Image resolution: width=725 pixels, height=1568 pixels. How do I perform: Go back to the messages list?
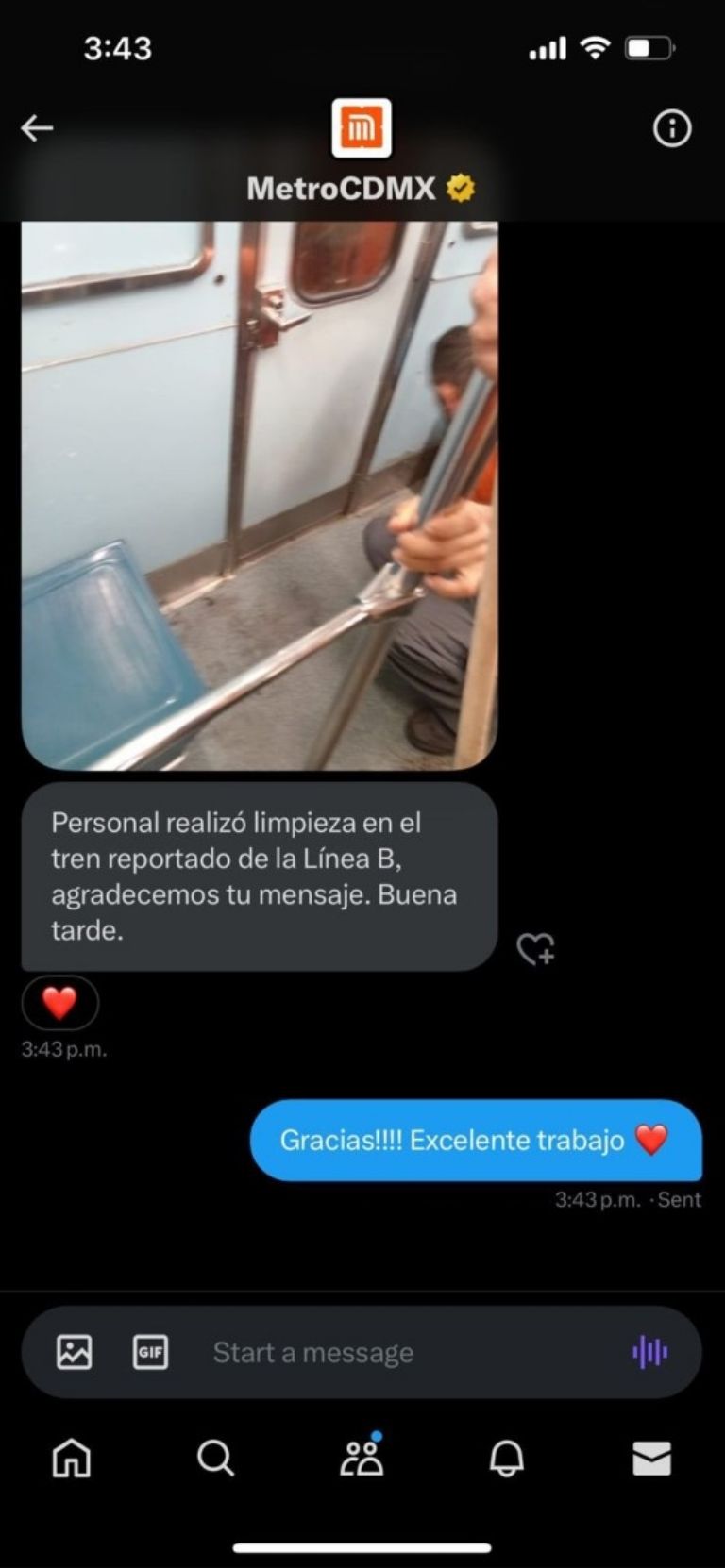point(37,128)
